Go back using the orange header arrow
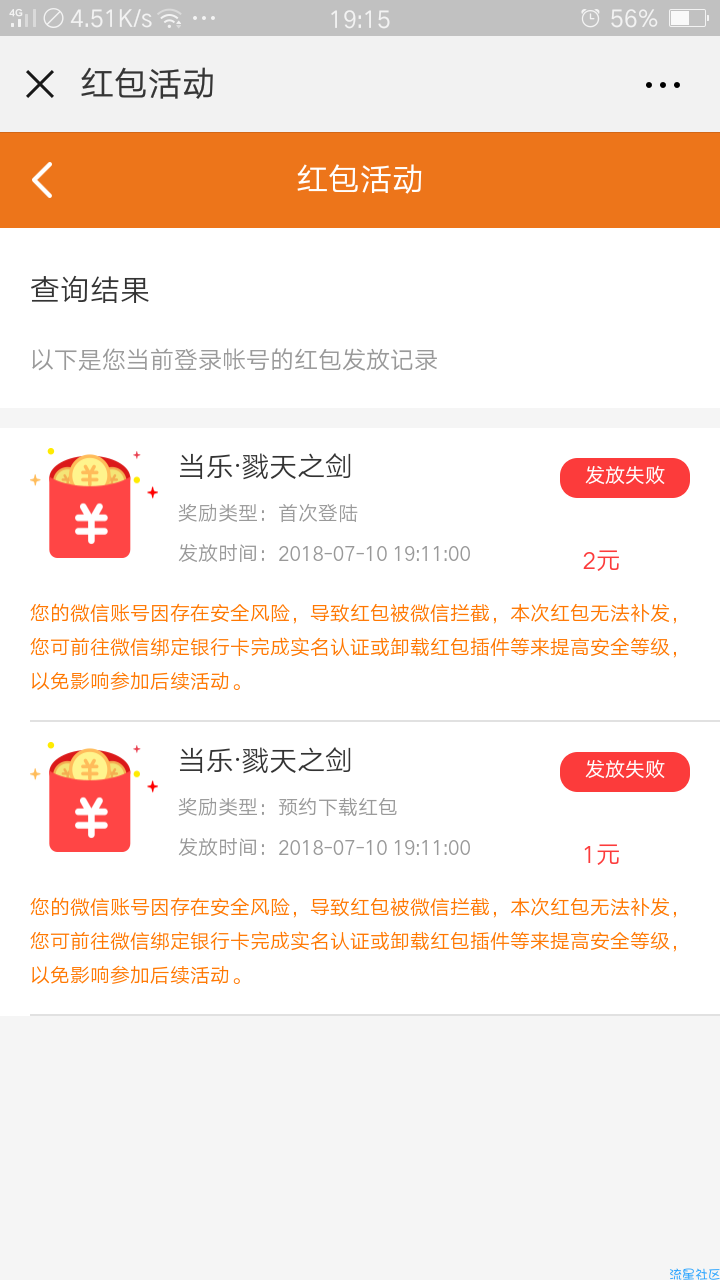This screenshot has height=1280, width=720. [x=42, y=180]
